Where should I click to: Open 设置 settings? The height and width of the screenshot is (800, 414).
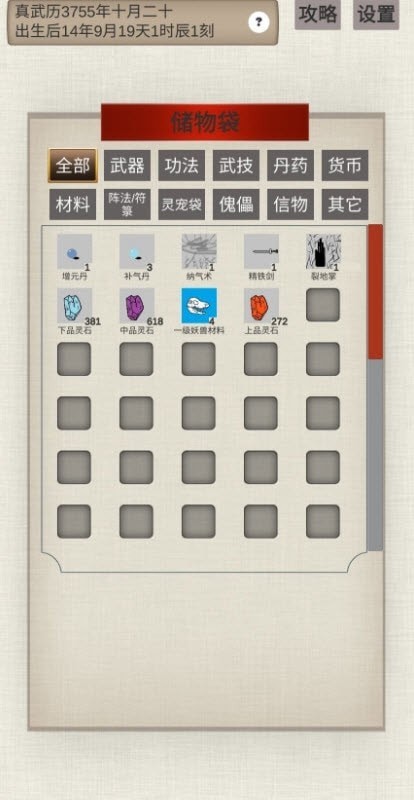[x=376, y=14]
